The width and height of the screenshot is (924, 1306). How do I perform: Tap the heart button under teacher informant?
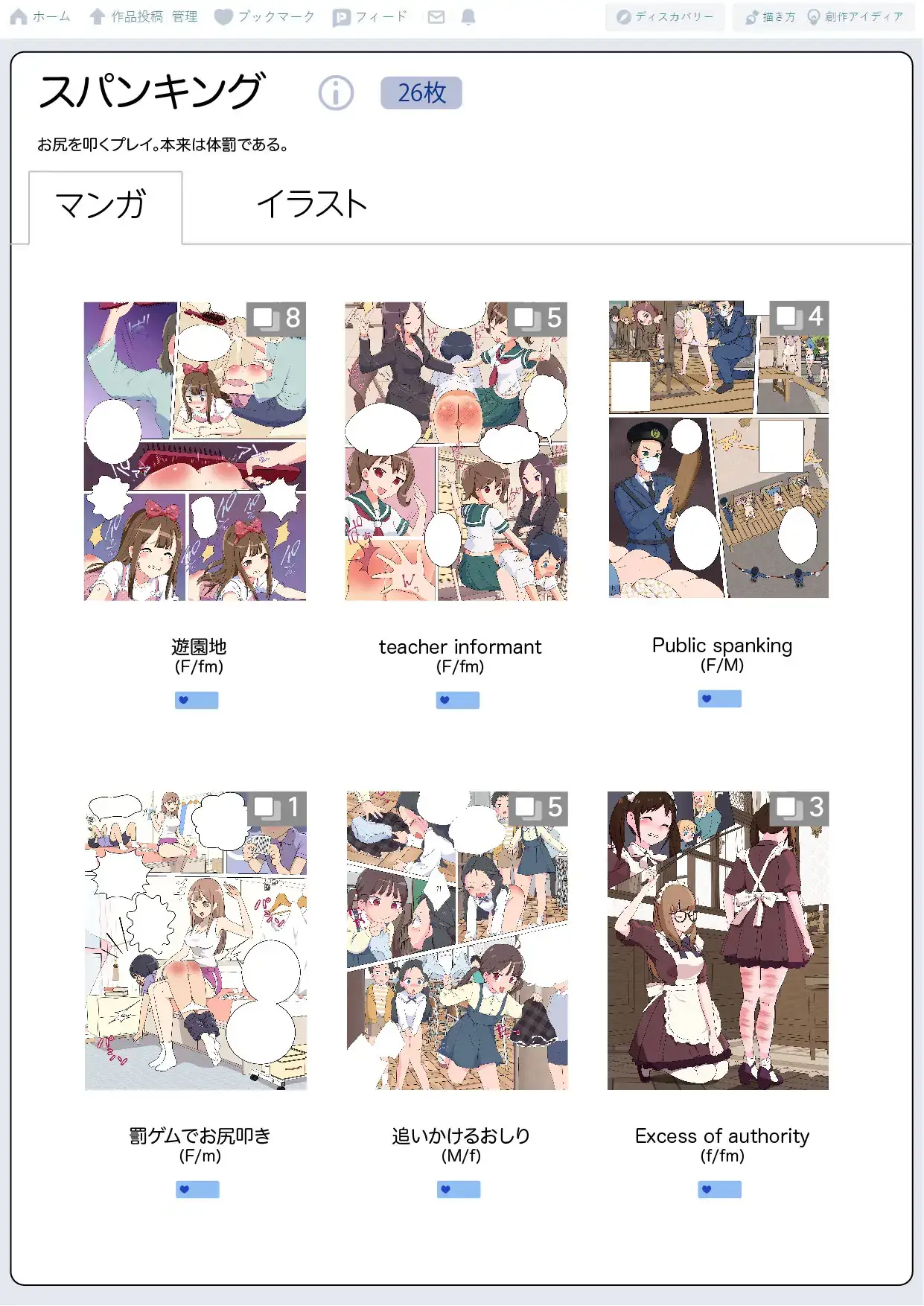click(458, 700)
